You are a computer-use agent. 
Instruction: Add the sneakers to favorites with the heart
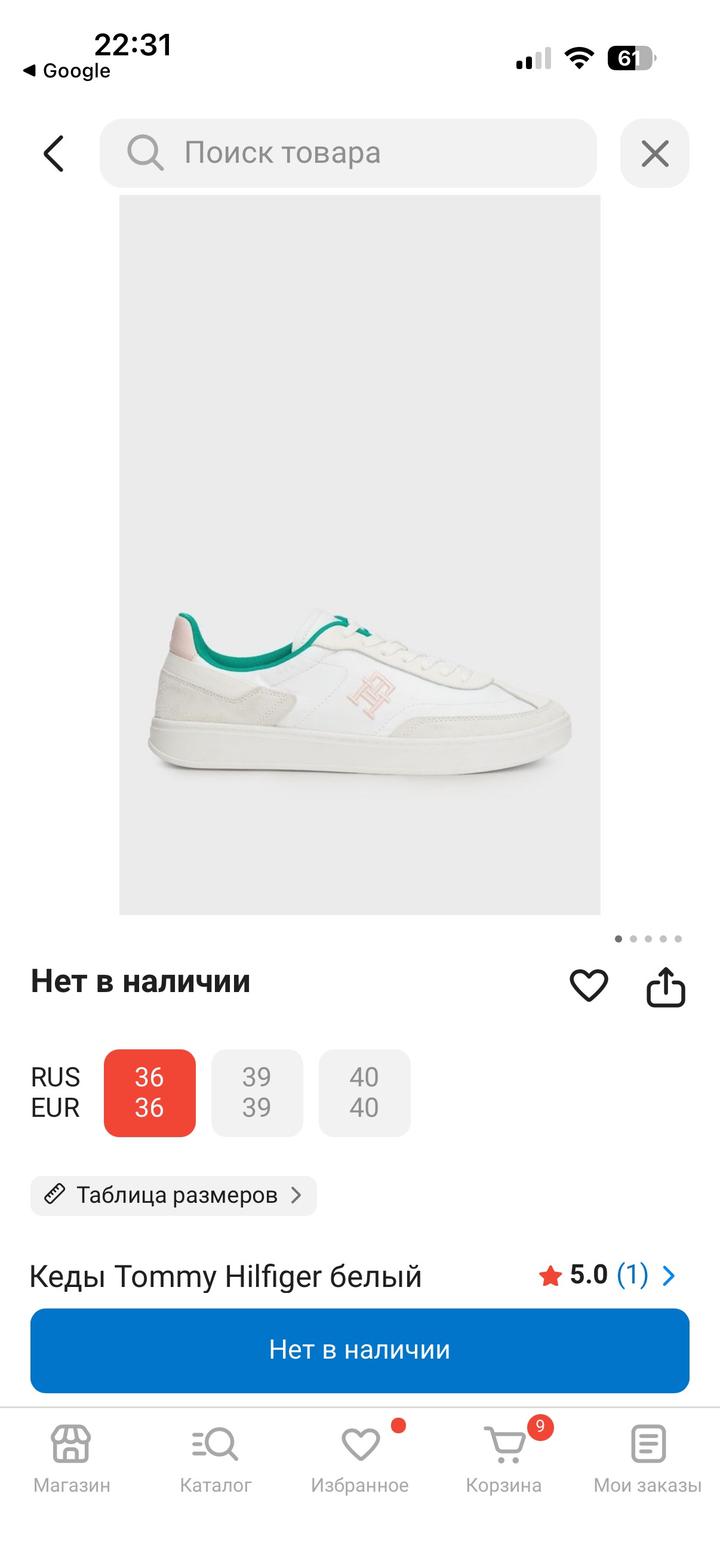point(588,986)
